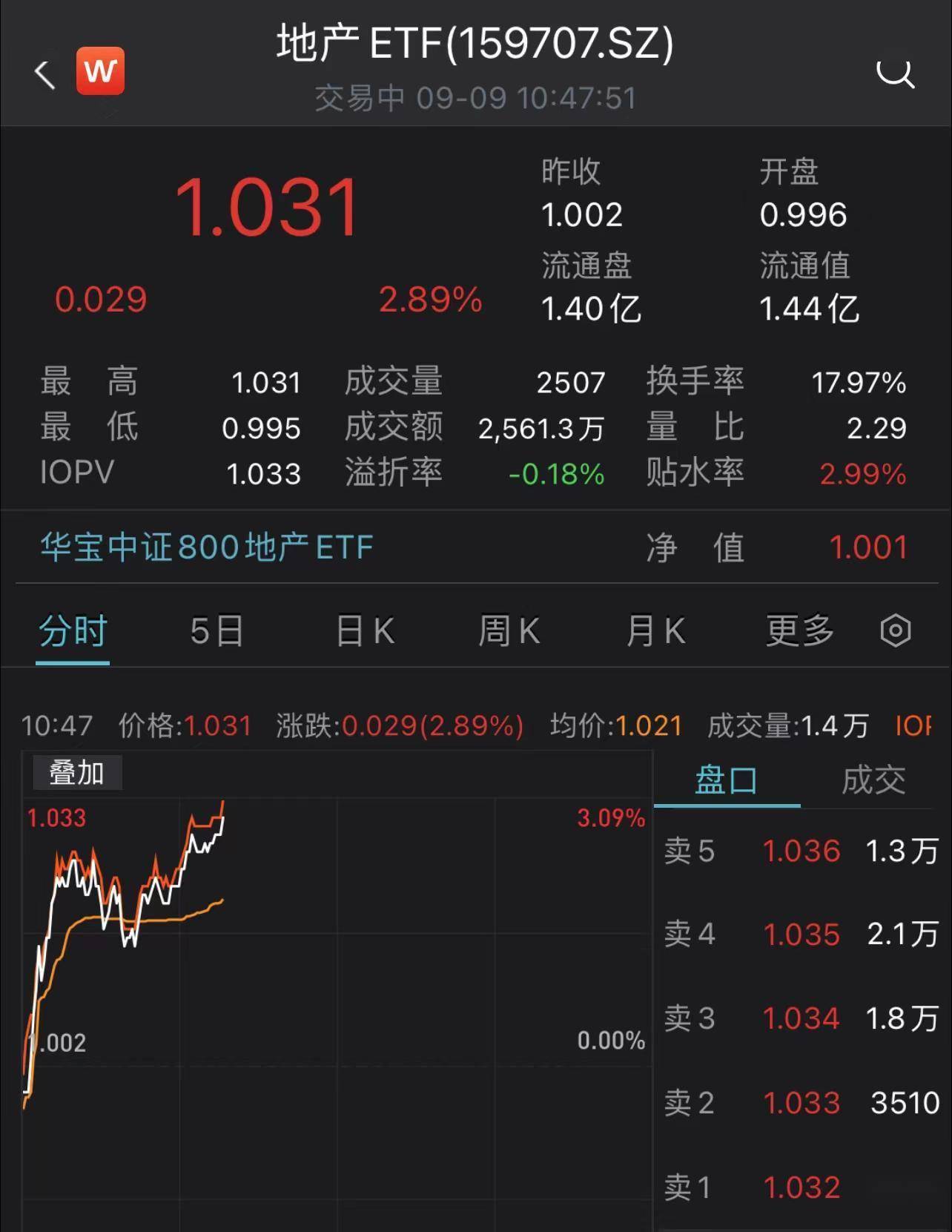The image size is (952, 1232).
Task: Tap the 3.09% axis label on the chart
Action: pos(609,820)
